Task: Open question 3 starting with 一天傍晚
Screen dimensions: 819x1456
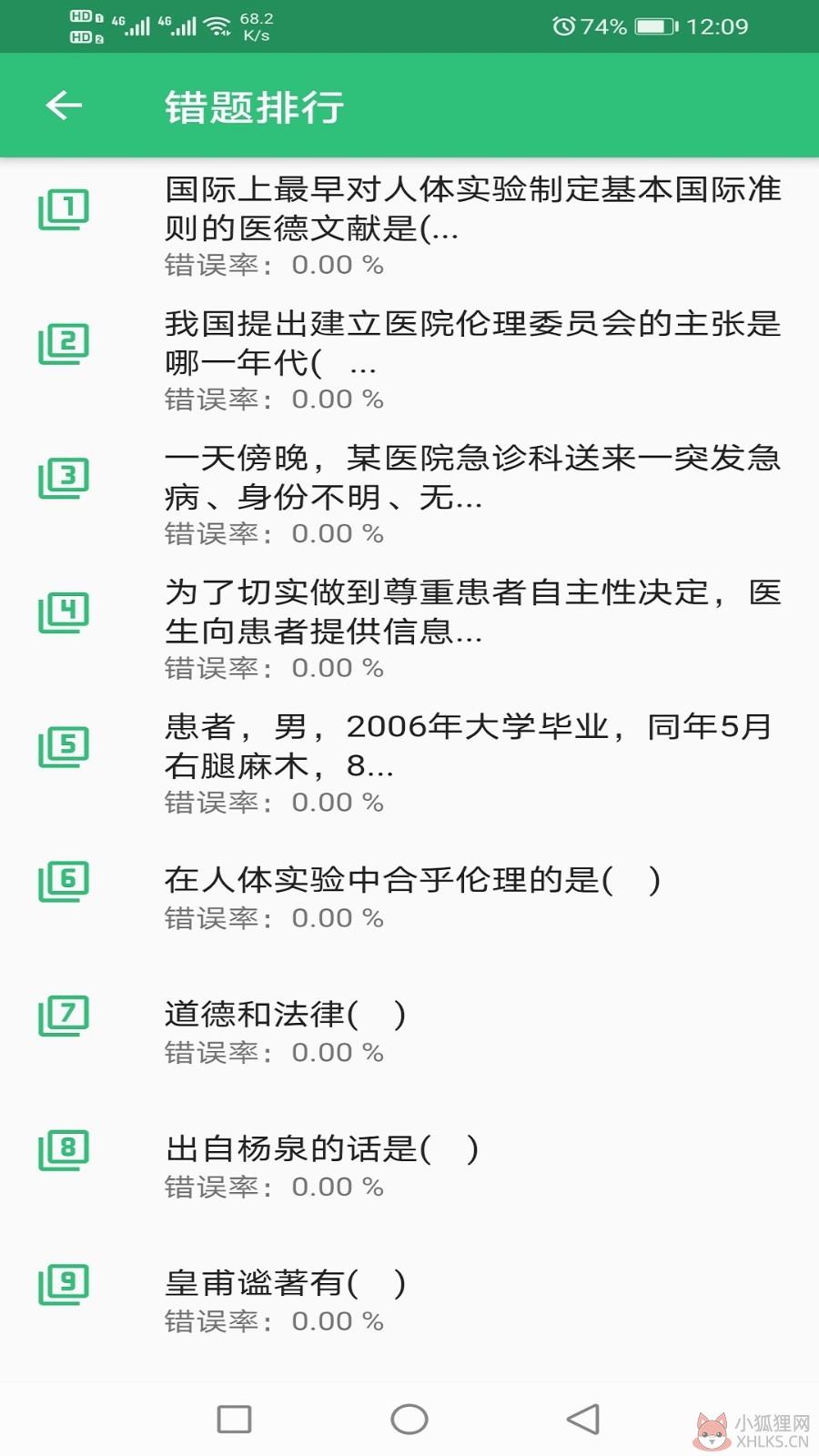Action: coord(409,494)
